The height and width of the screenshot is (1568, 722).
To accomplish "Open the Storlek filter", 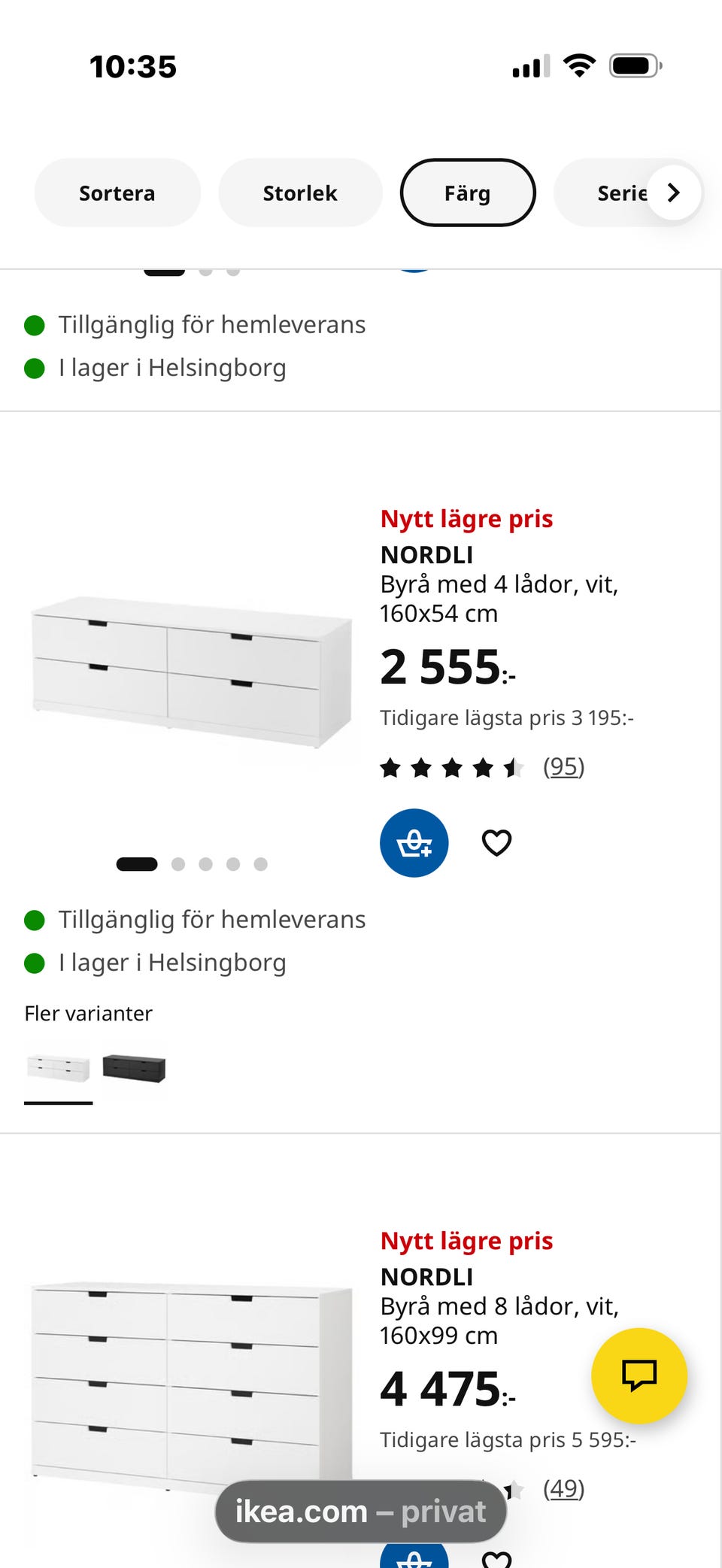I will pyautogui.click(x=299, y=193).
